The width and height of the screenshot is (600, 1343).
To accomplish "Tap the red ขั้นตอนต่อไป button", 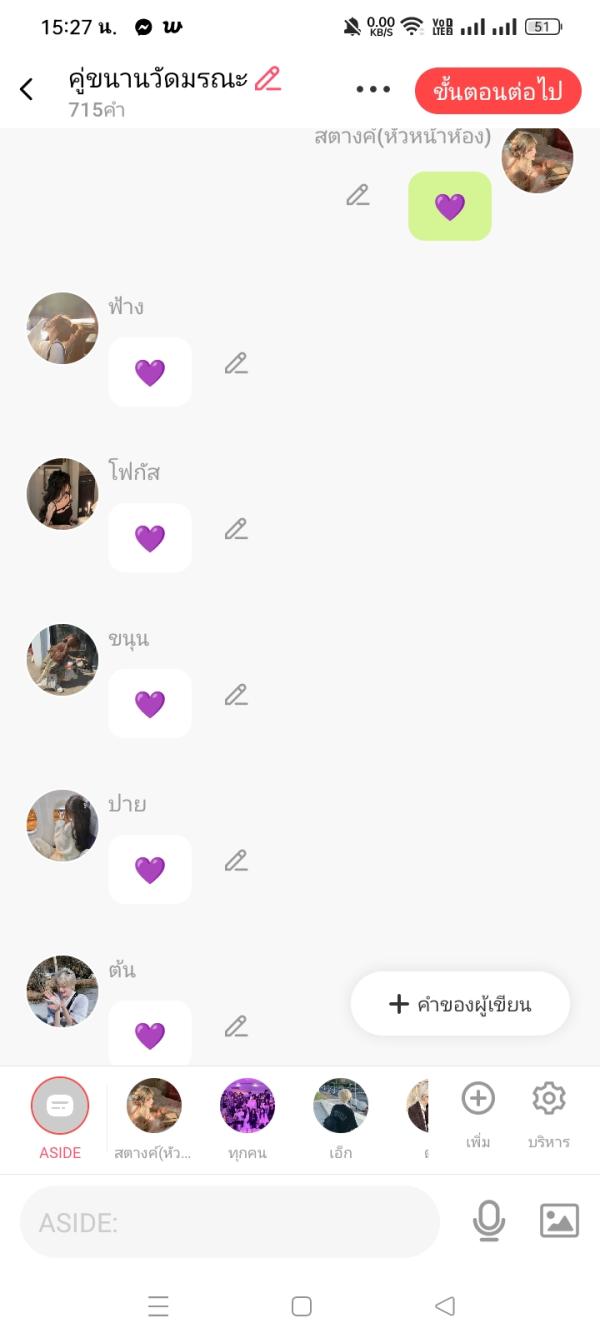I will pos(497,91).
